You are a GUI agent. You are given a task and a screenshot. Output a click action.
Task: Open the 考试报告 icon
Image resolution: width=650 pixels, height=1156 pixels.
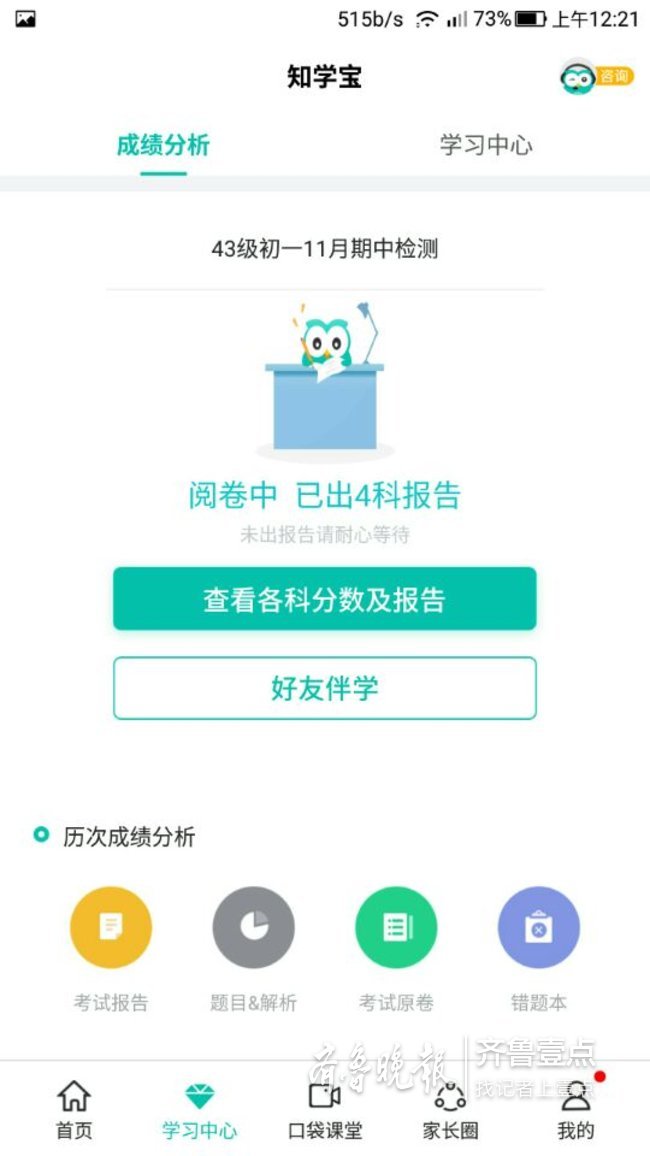pos(111,928)
